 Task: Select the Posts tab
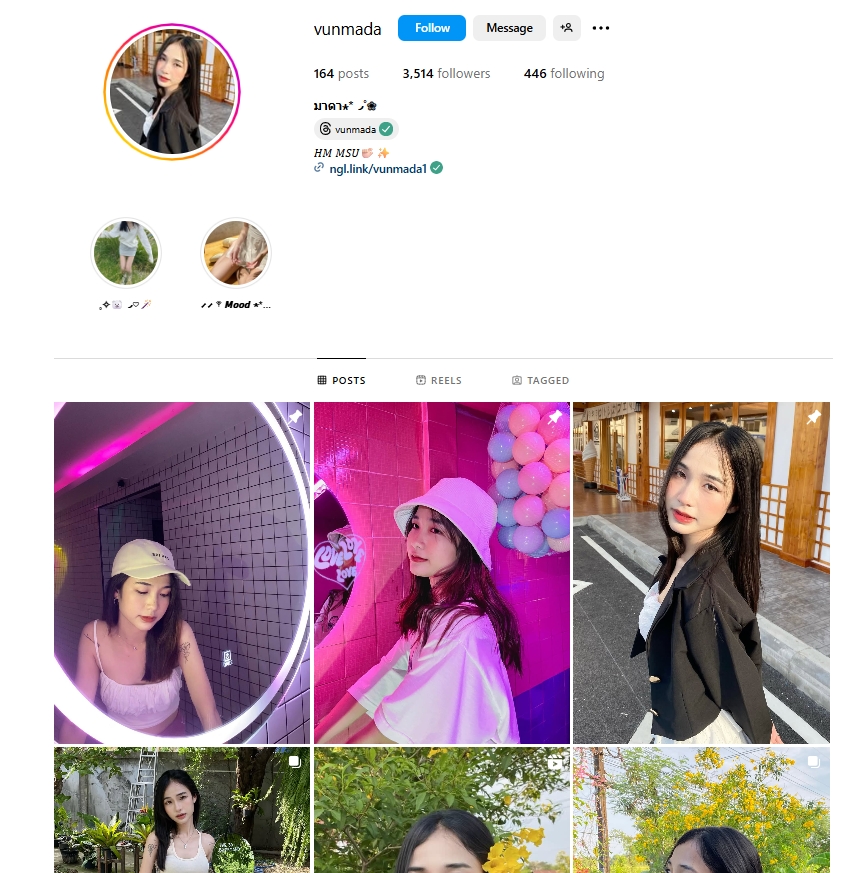[x=341, y=380]
